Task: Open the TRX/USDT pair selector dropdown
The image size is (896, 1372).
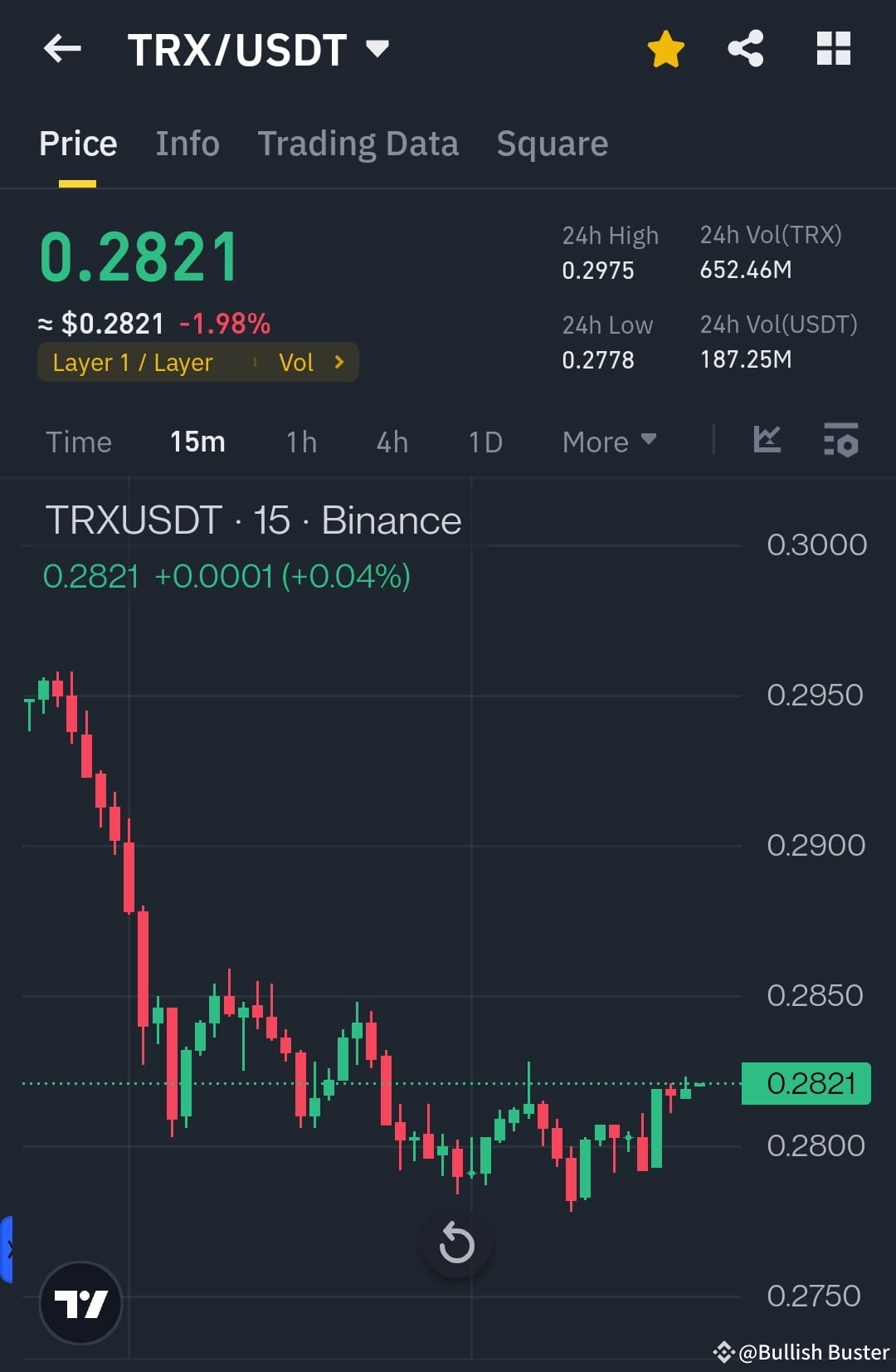Action: click(378, 49)
